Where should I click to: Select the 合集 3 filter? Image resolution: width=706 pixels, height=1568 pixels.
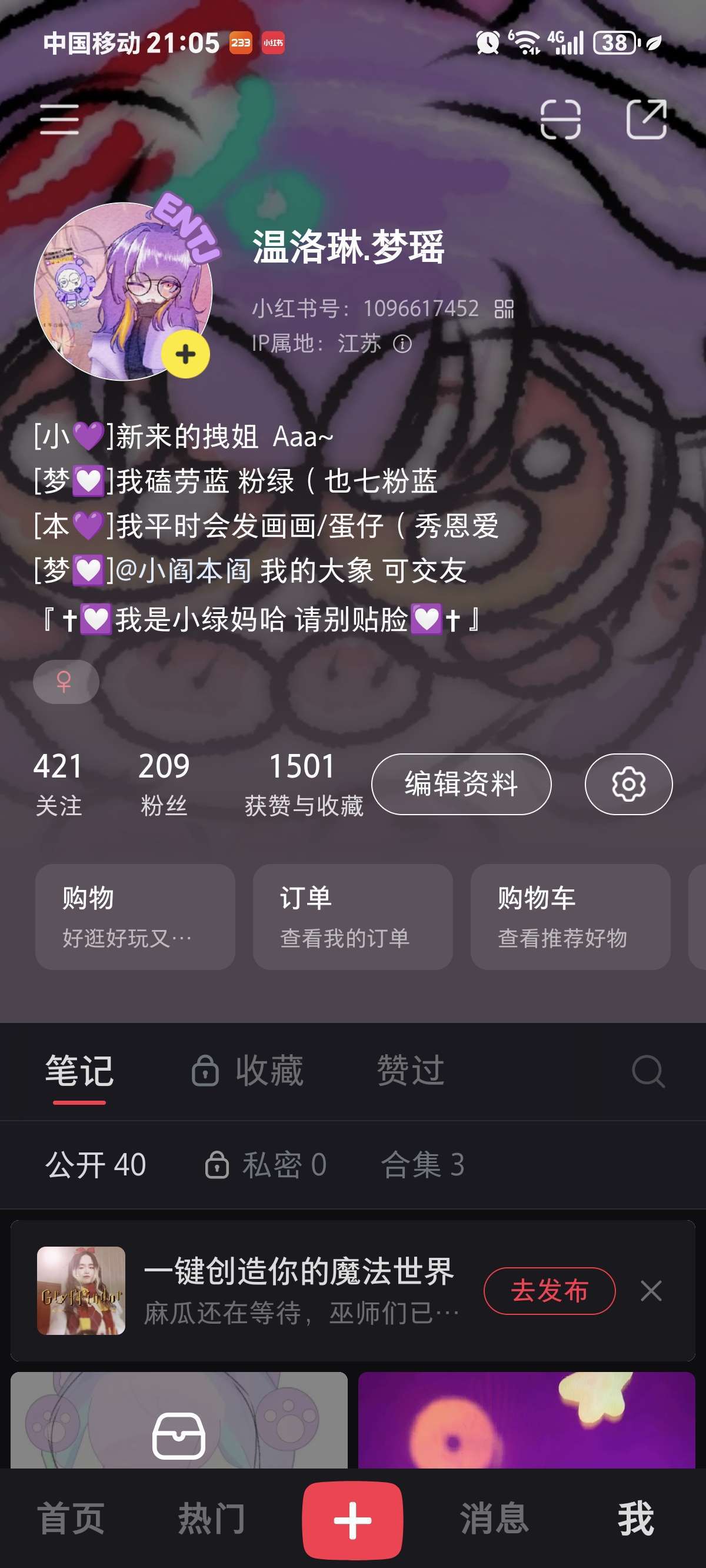pos(422,1165)
